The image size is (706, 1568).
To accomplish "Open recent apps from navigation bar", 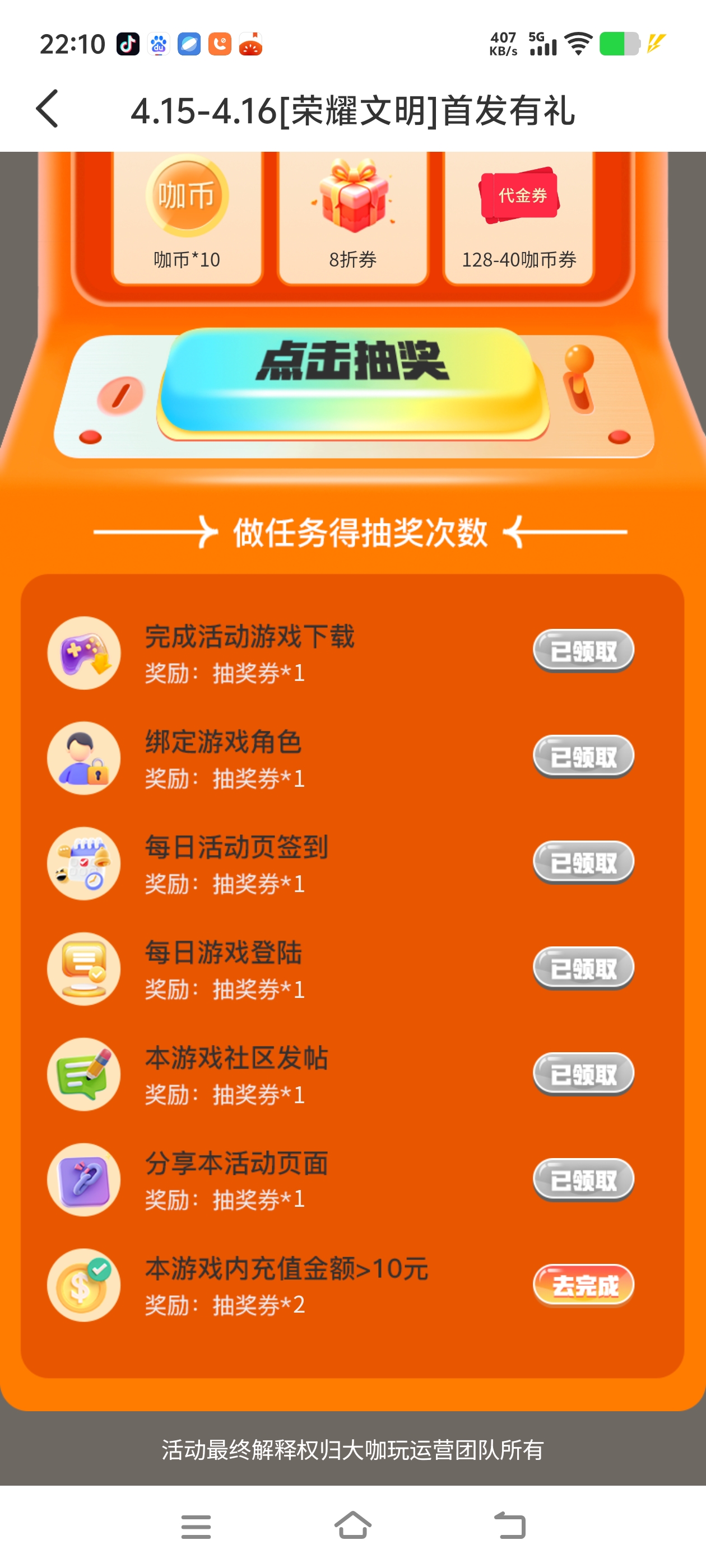I will point(196,1527).
